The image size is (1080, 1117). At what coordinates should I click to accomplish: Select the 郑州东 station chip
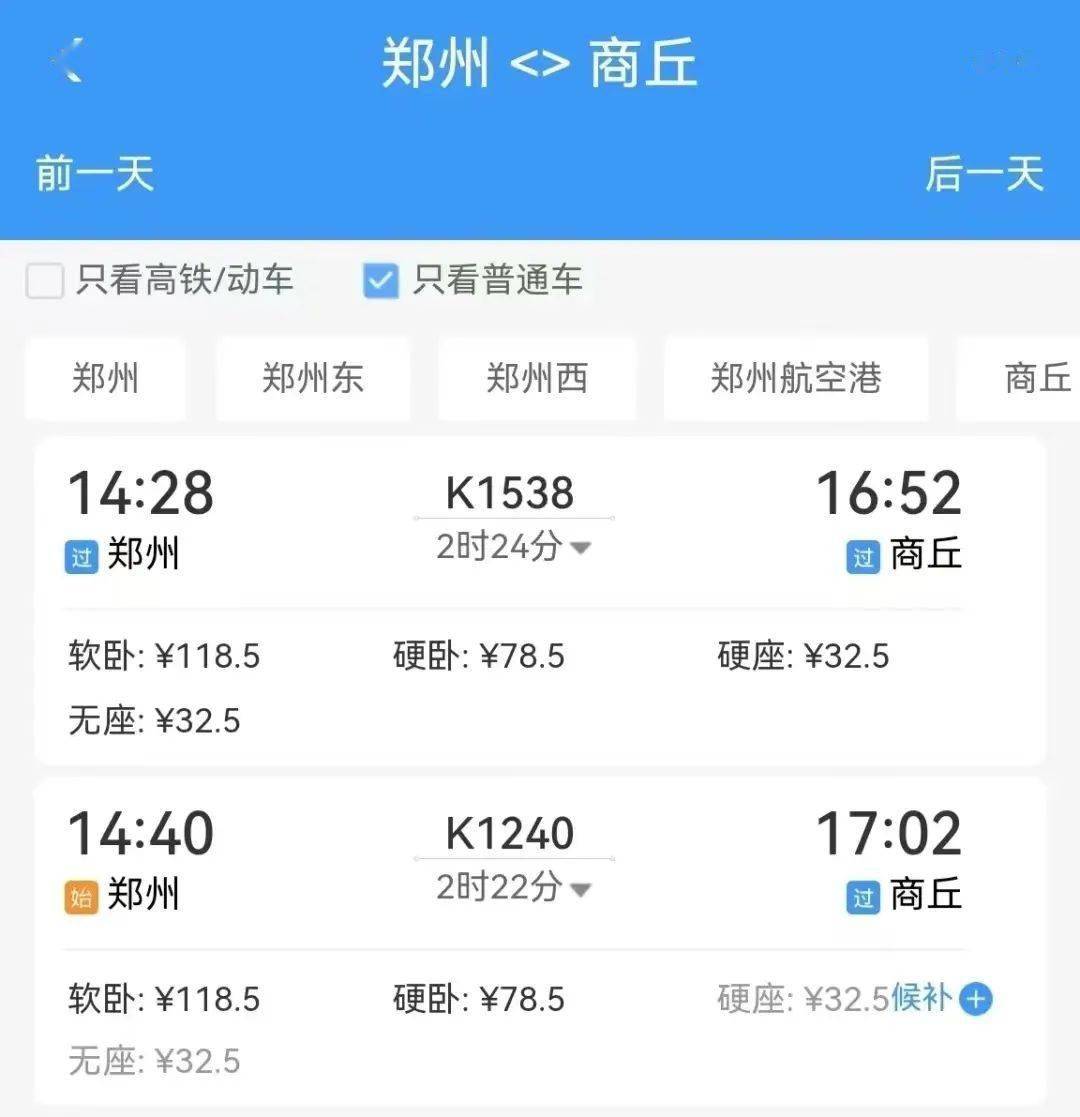pos(313,379)
